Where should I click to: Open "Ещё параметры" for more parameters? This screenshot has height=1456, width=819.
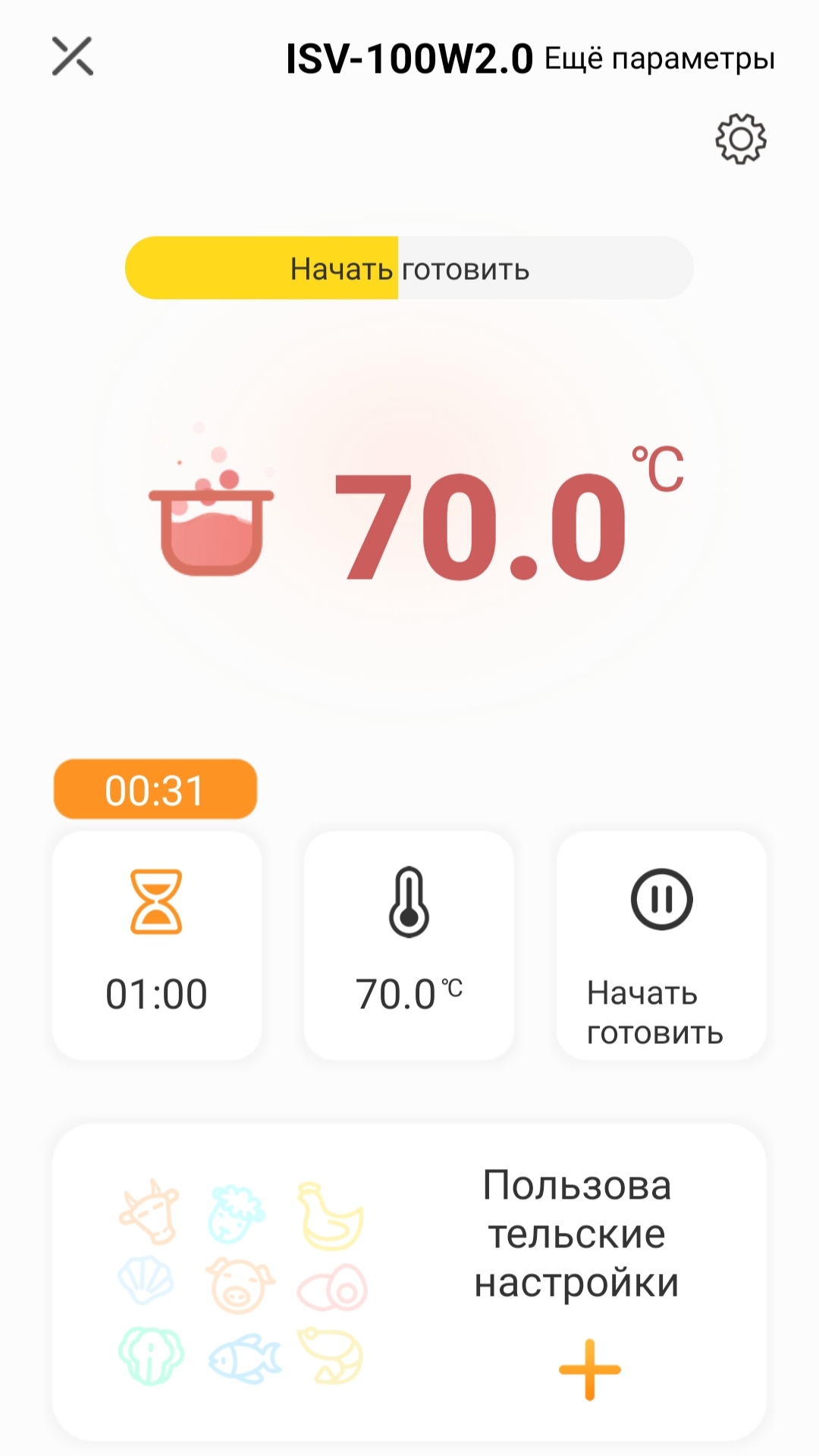pyautogui.click(x=659, y=58)
